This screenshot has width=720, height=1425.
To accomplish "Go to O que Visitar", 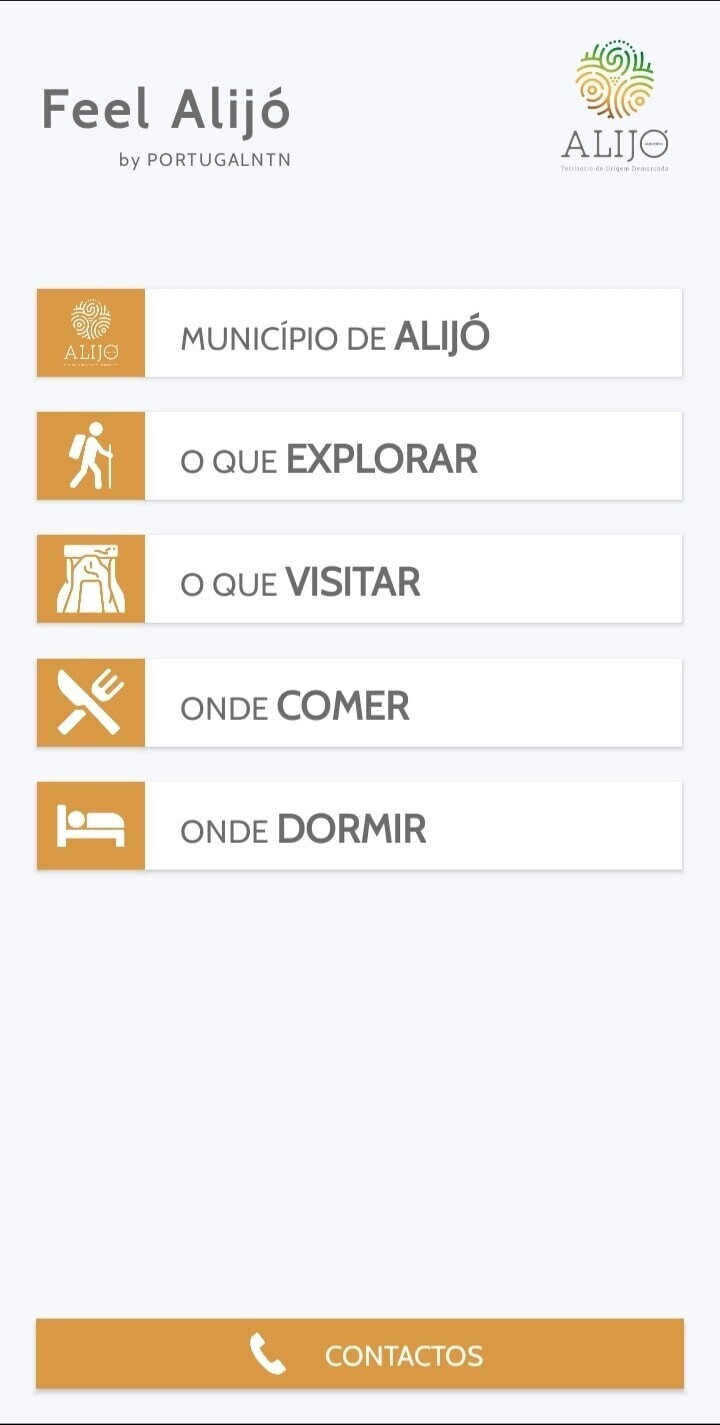I will [359, 579].
